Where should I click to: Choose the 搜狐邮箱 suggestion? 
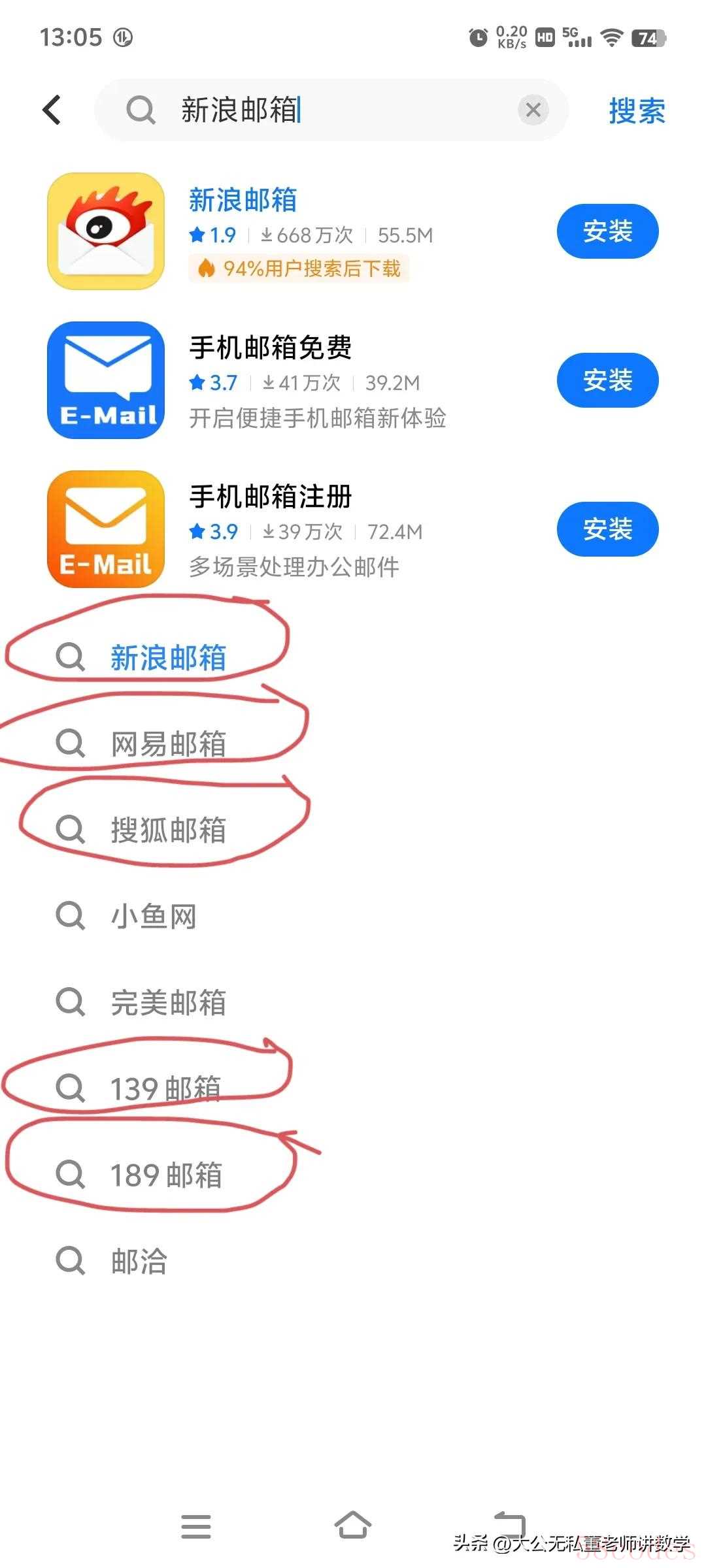(x=168, y=830)
